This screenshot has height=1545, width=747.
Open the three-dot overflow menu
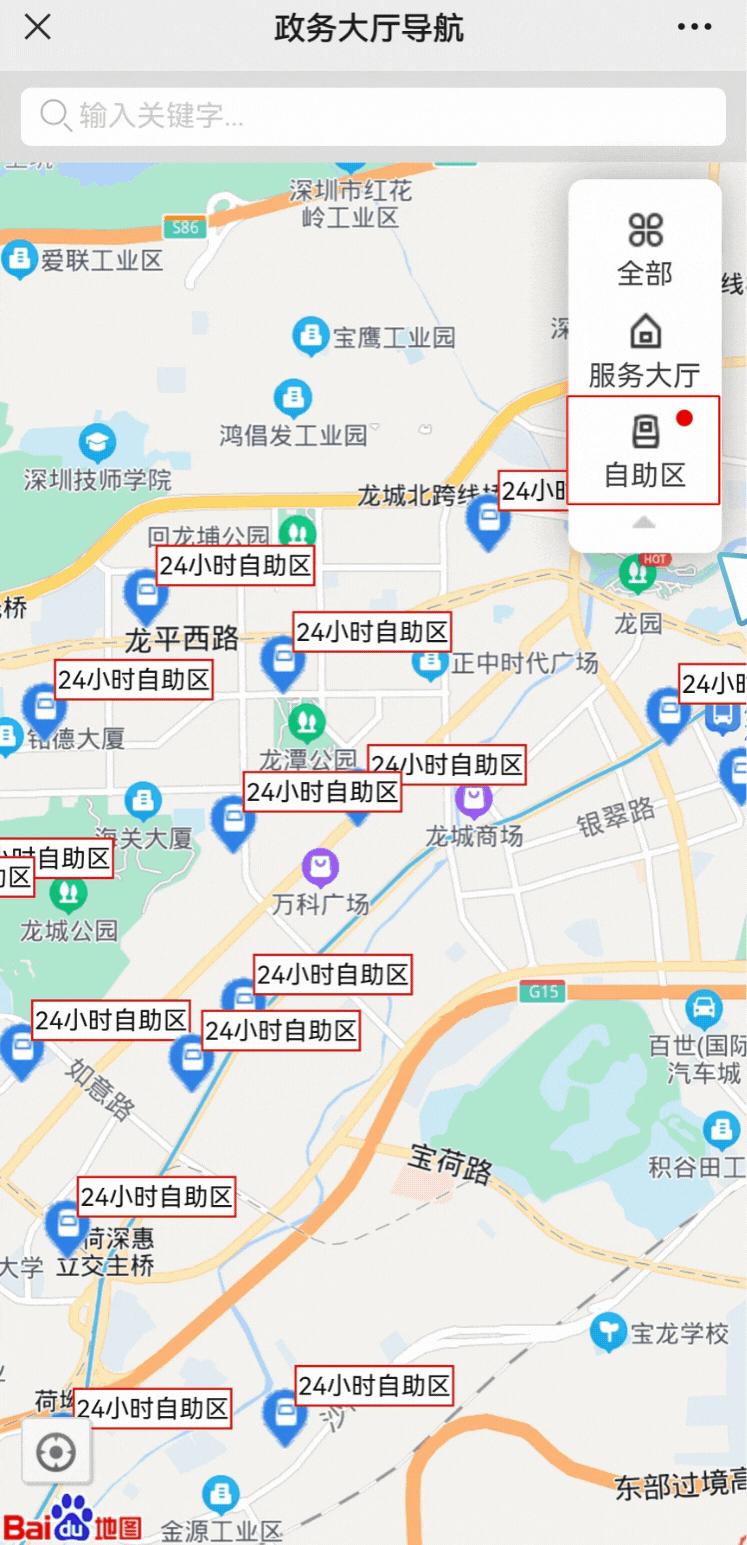click(694, 27)
